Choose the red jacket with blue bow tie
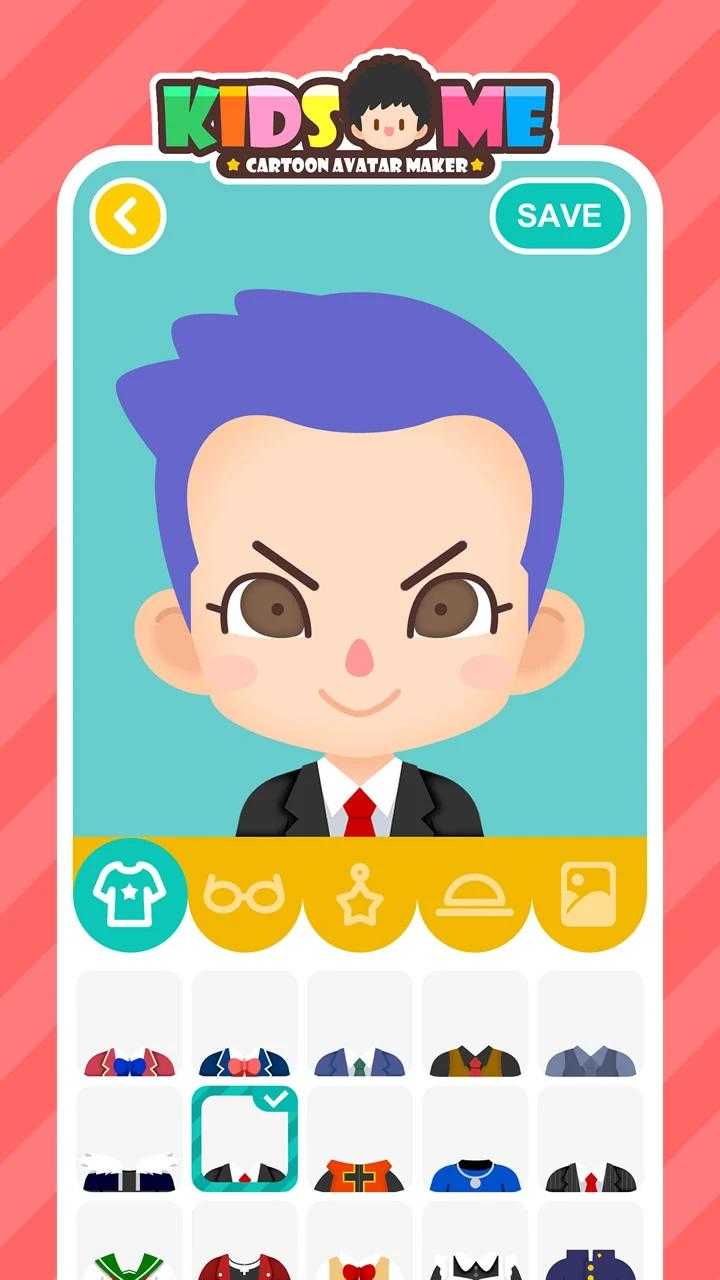Image resolution: width=720 pixels, height=1280 pixels. click(x=130, y=1024)
